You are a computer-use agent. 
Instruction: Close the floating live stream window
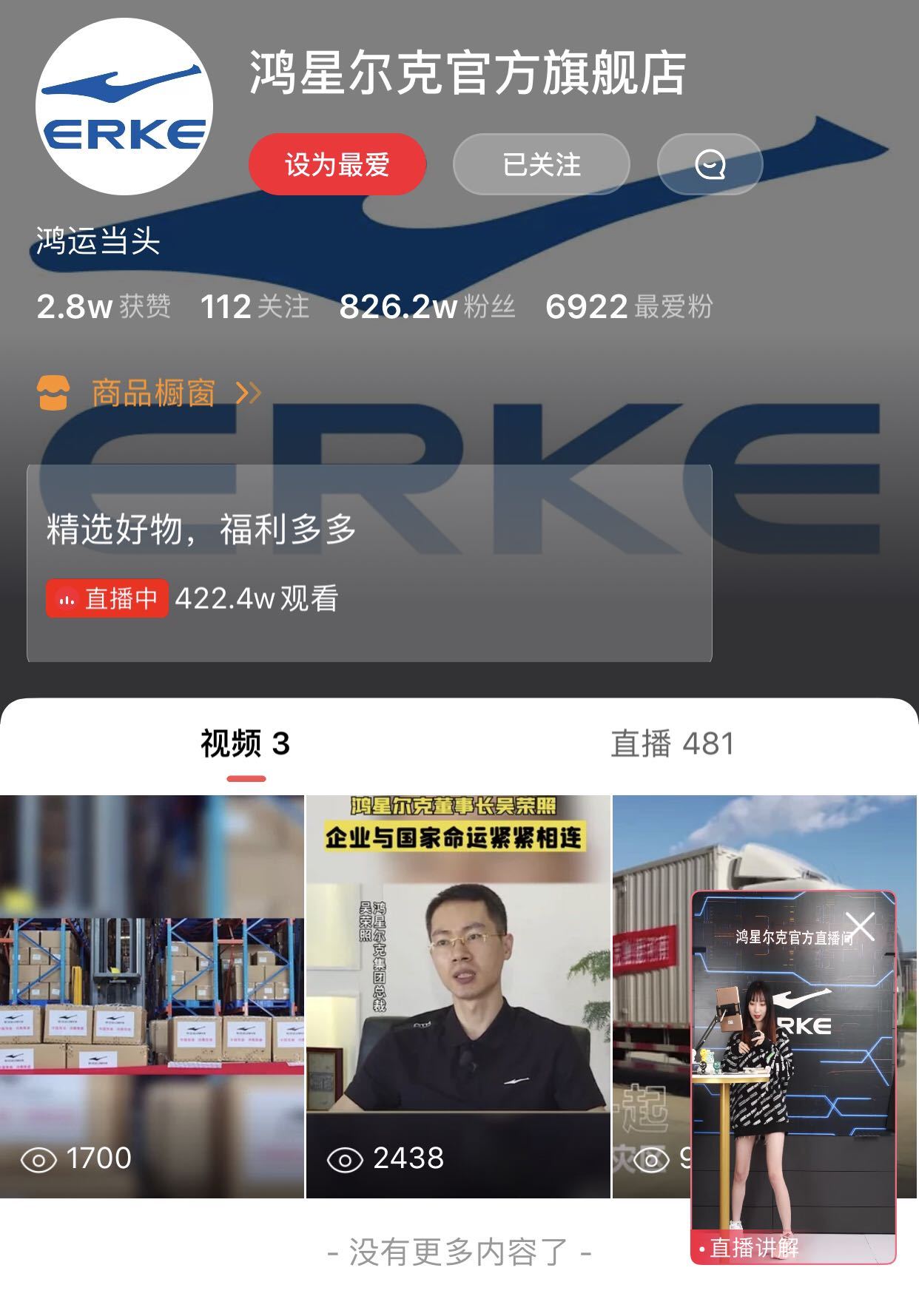tap(860, 927)
